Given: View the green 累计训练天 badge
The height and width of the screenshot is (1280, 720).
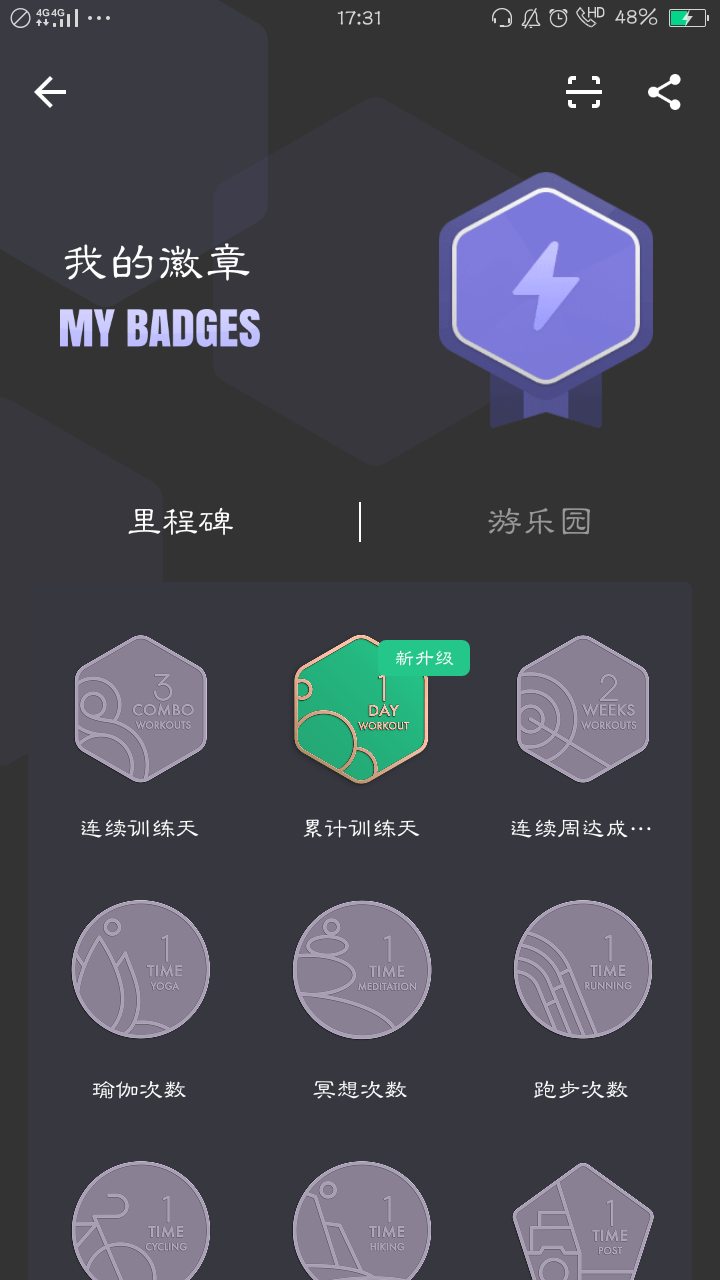Looking at the screenshot, I should pos(361,709).
